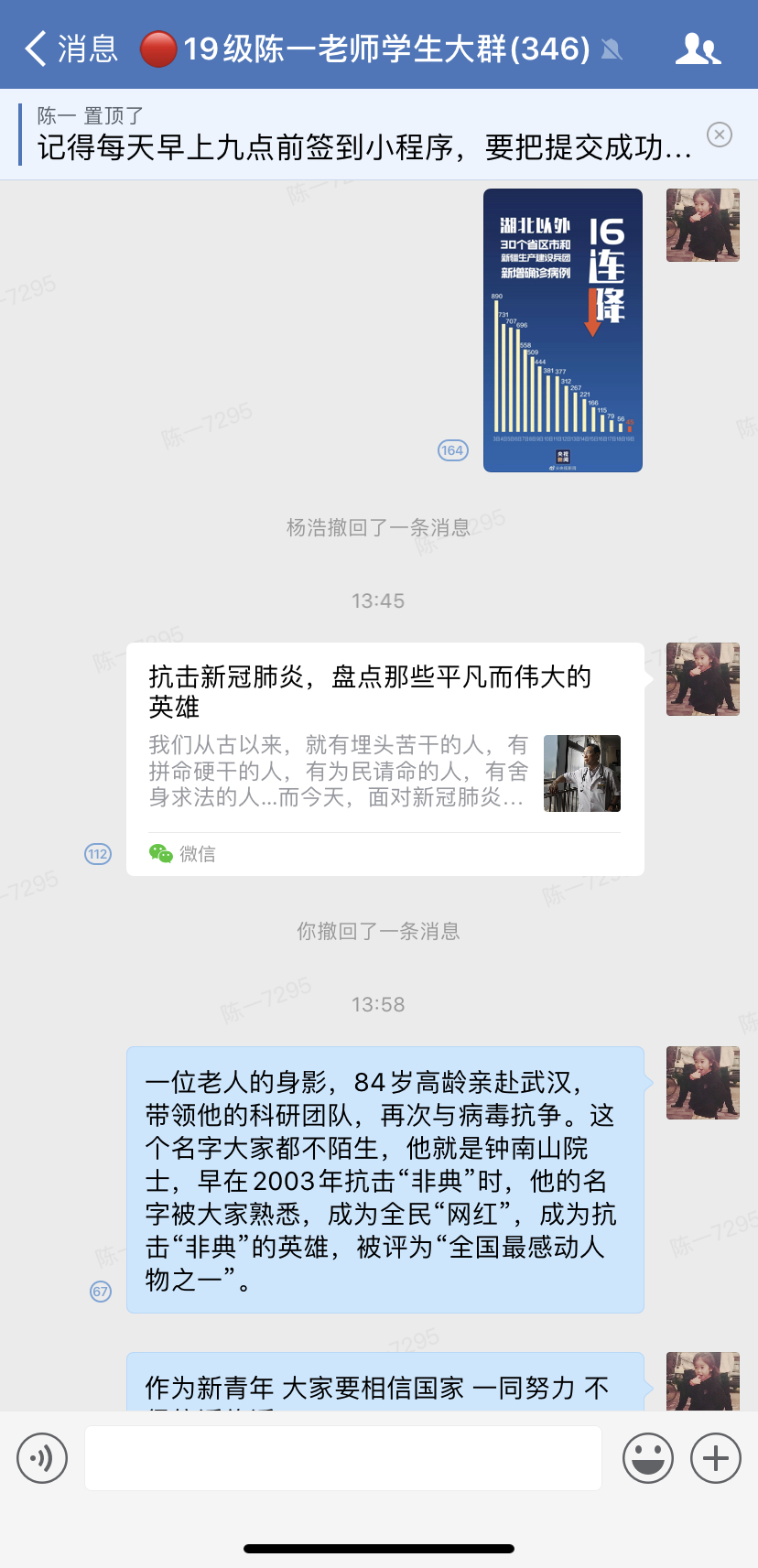Go back to the 消息 list

point(71,49)
